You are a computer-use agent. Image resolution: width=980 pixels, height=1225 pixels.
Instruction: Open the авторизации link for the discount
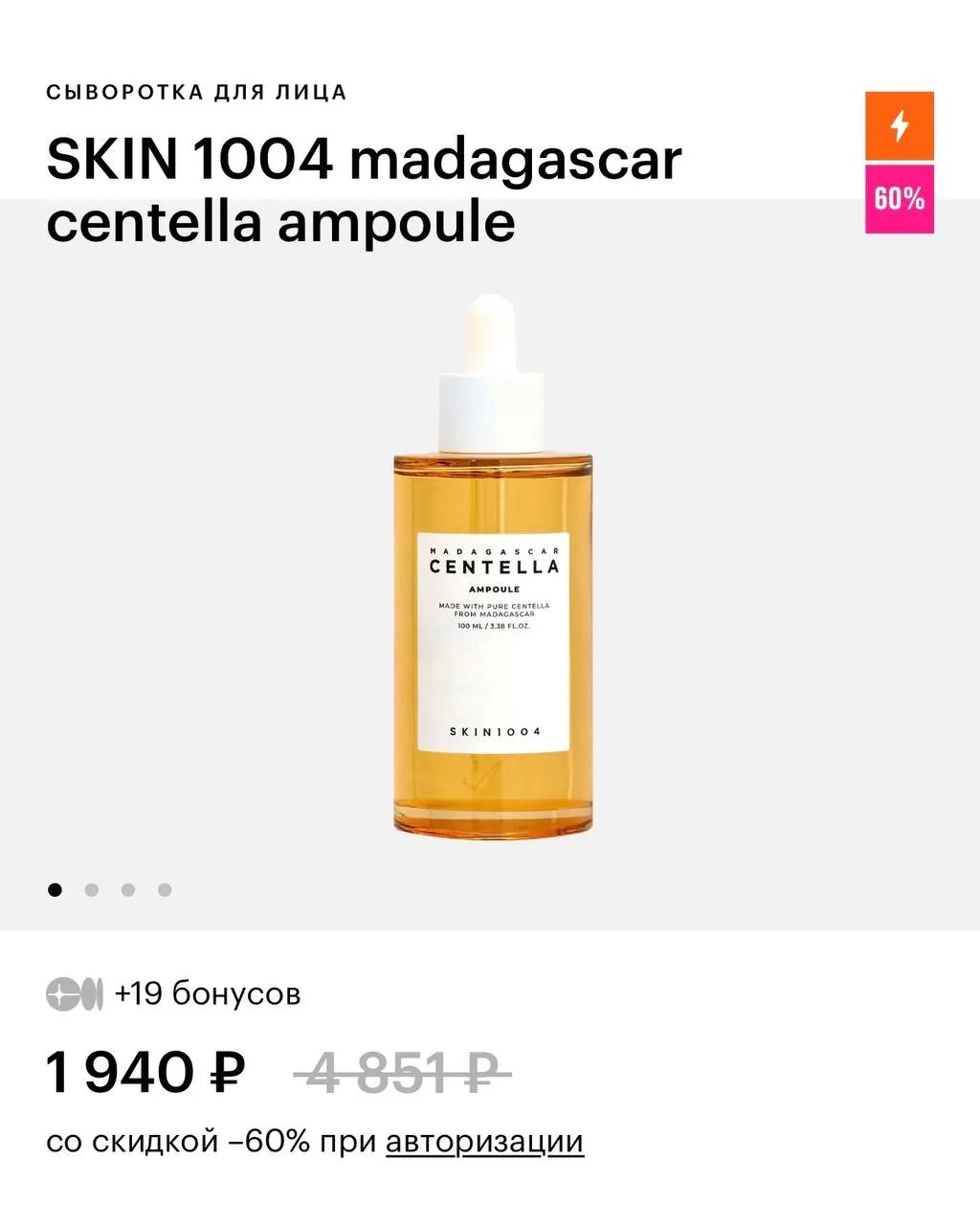click(x=484, y=1142)
